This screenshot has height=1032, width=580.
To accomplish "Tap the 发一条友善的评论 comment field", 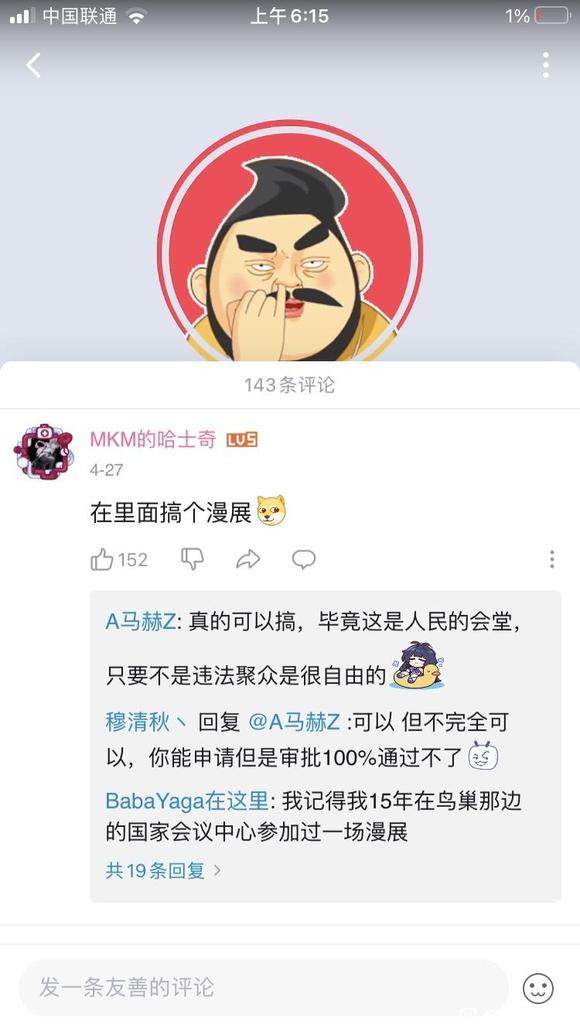I will (x=264, y=988).
